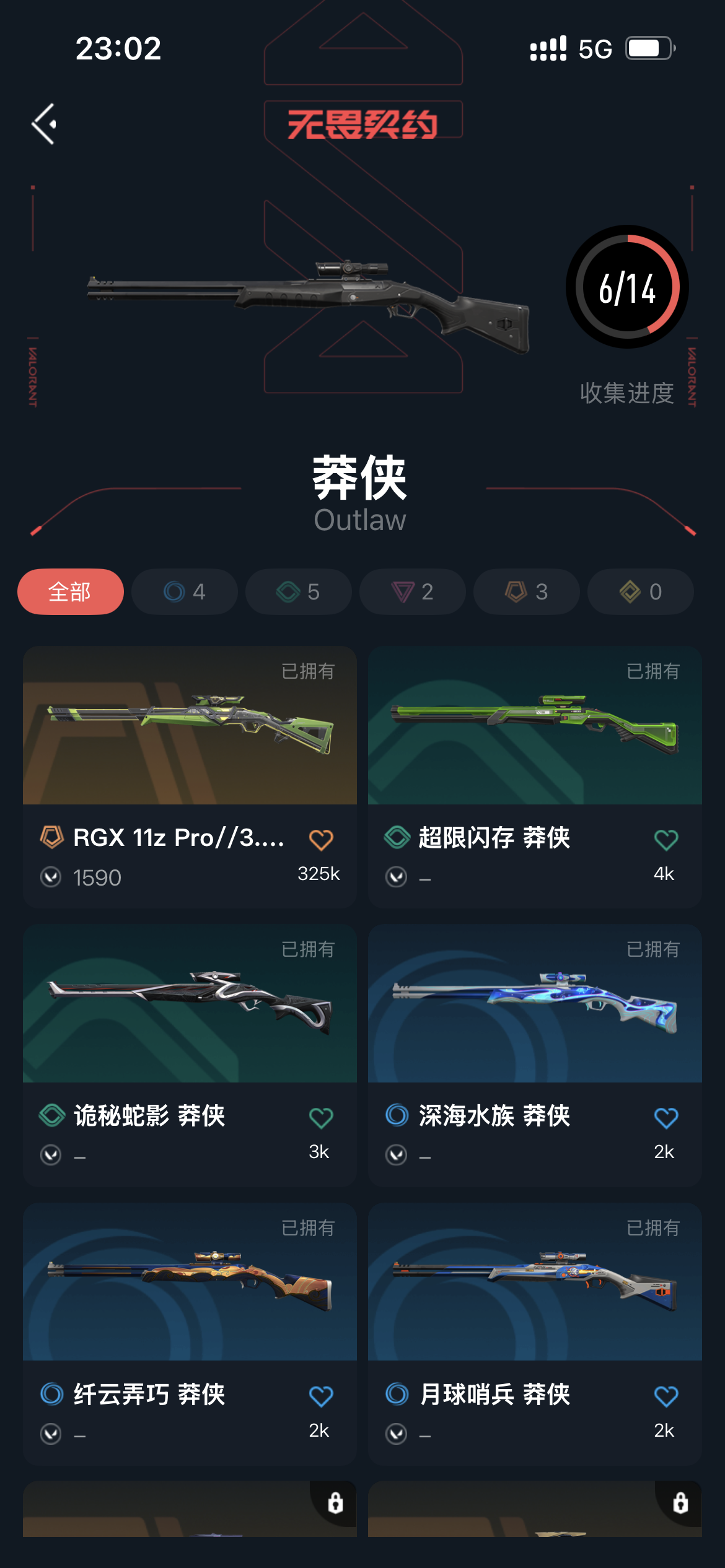725x1568 pixels.
Task: Like the 深海水族 莽侠 skin
Action: tap(666, 1118)
